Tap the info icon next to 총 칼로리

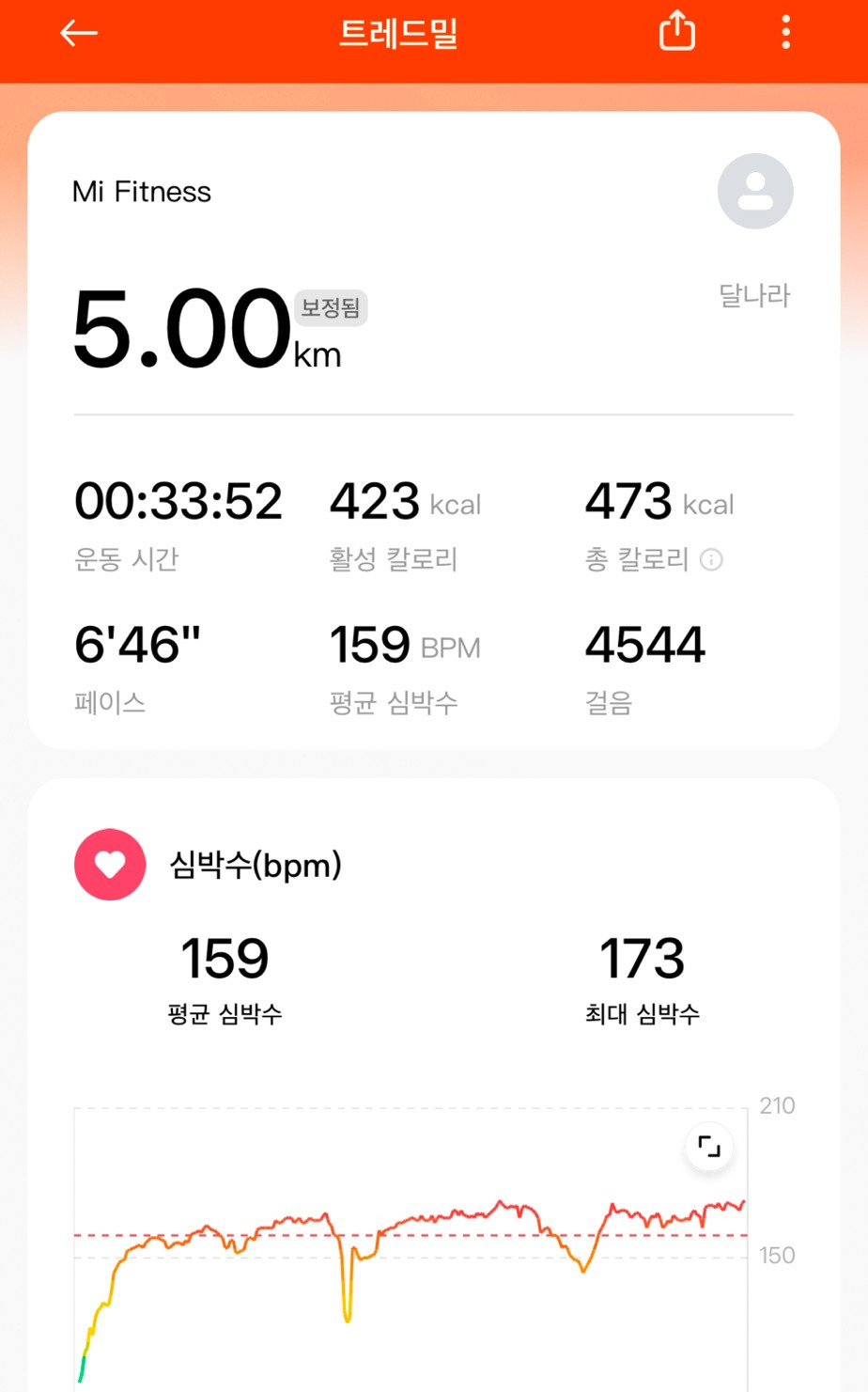(711, 560)
